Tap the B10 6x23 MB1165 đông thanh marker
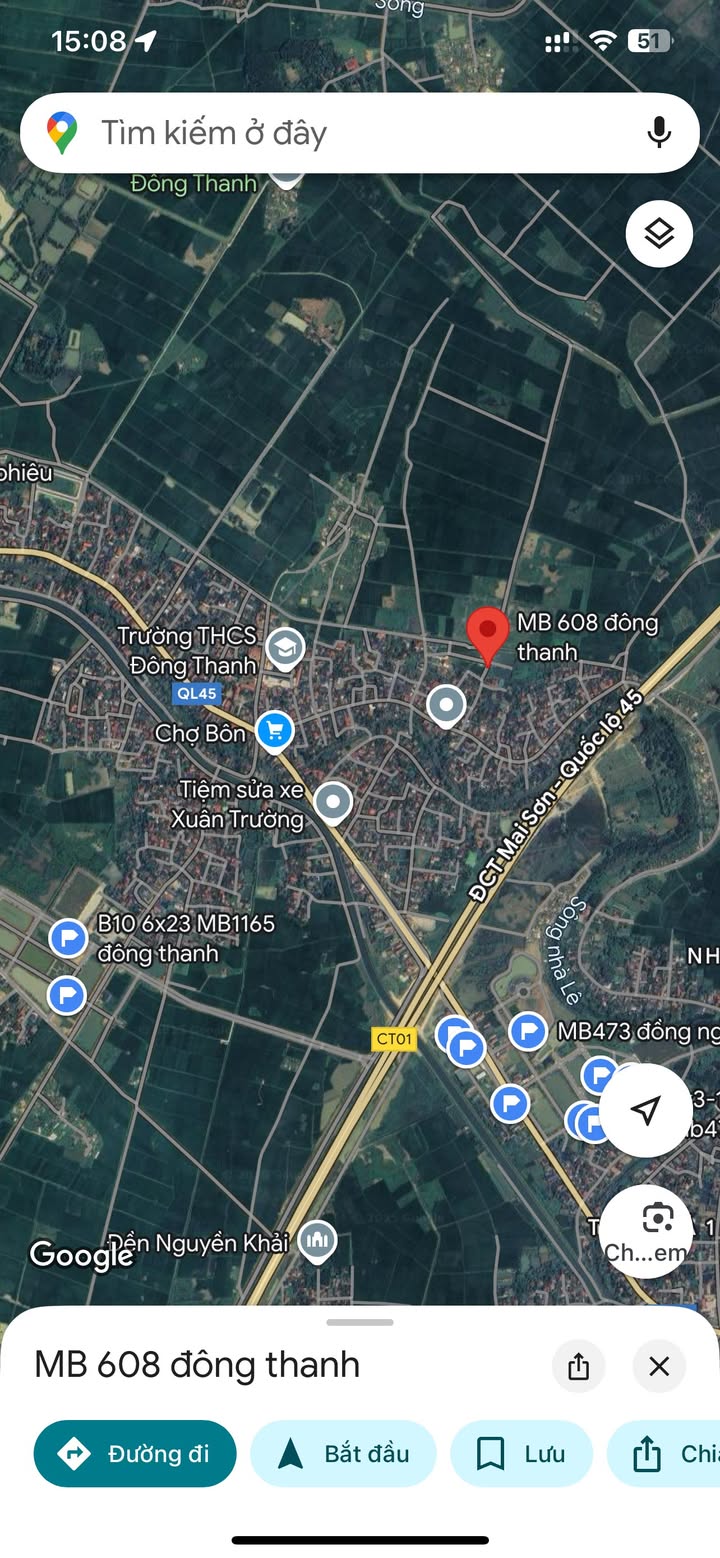Viewport: 720px width, 1558px height. coord(68,938)
